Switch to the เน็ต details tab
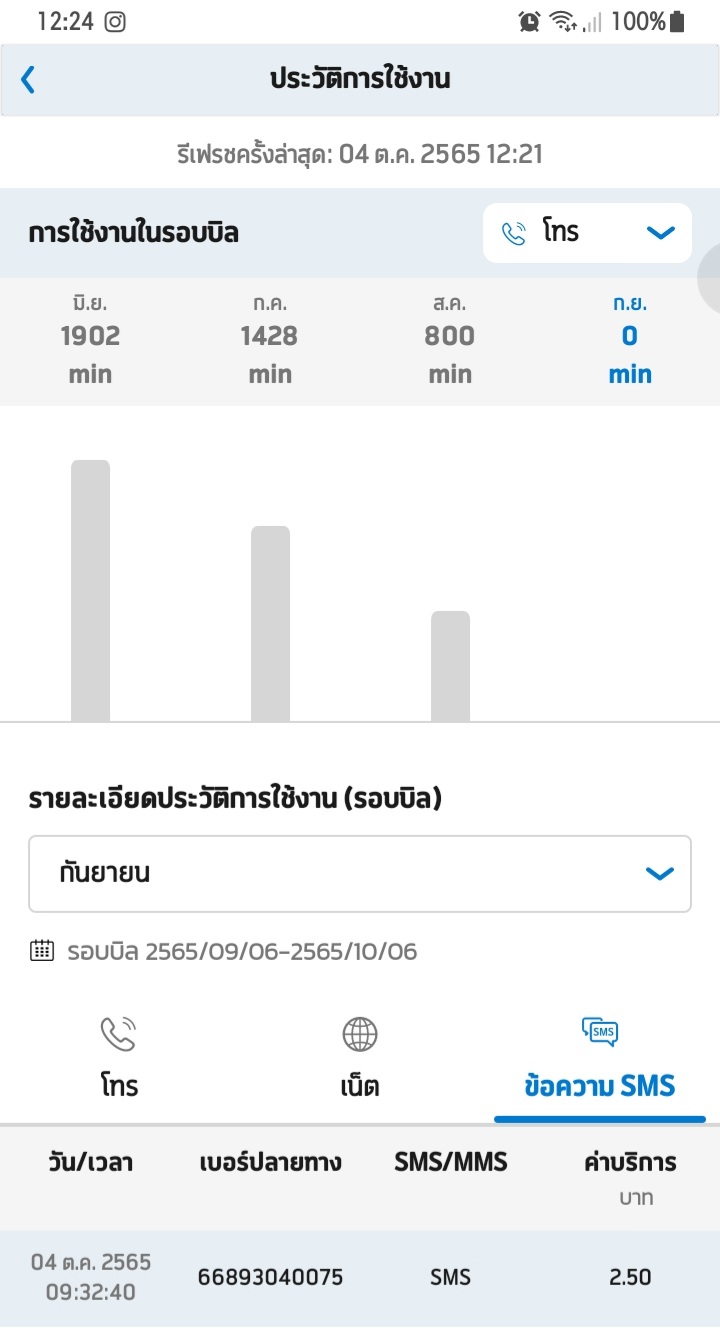This screenshot has height=1334, width=720. click(360, 1060)
